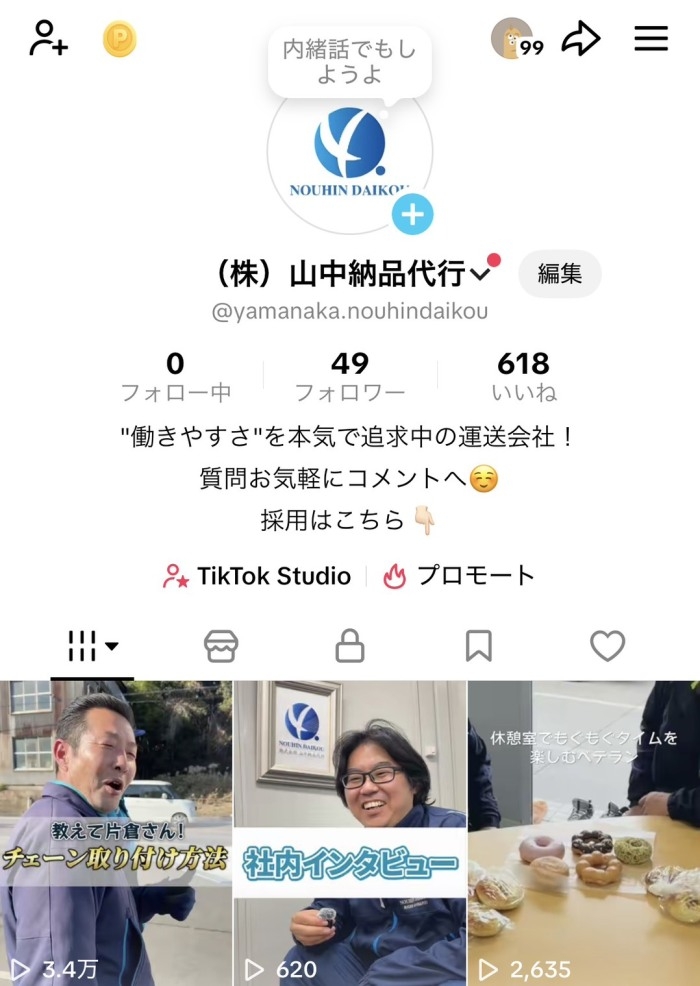Share this profile
This screenshot has height=986, width=700.
tap(580, 39)
